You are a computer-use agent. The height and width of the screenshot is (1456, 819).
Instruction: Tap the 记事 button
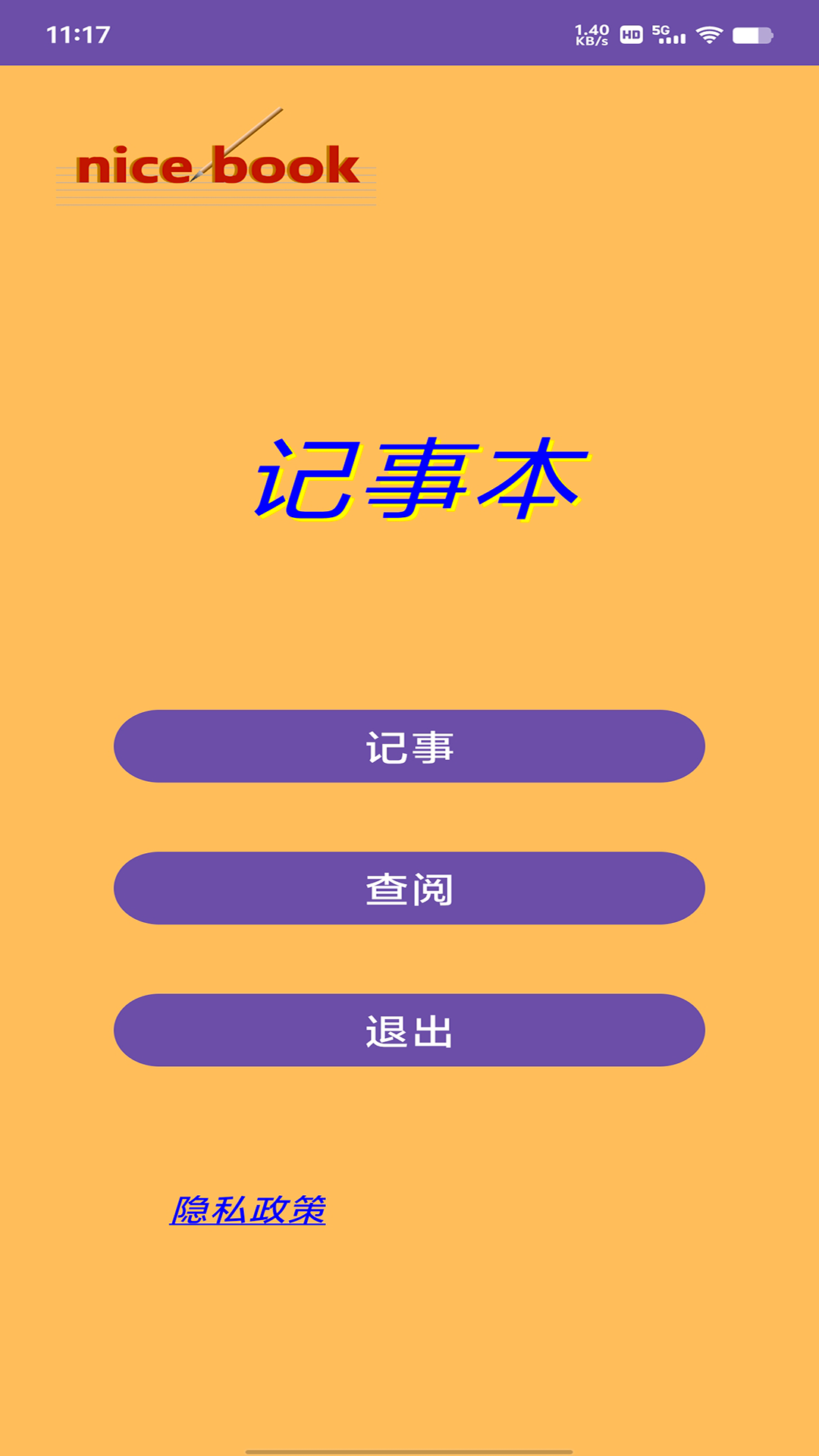(x=409, y=747)
